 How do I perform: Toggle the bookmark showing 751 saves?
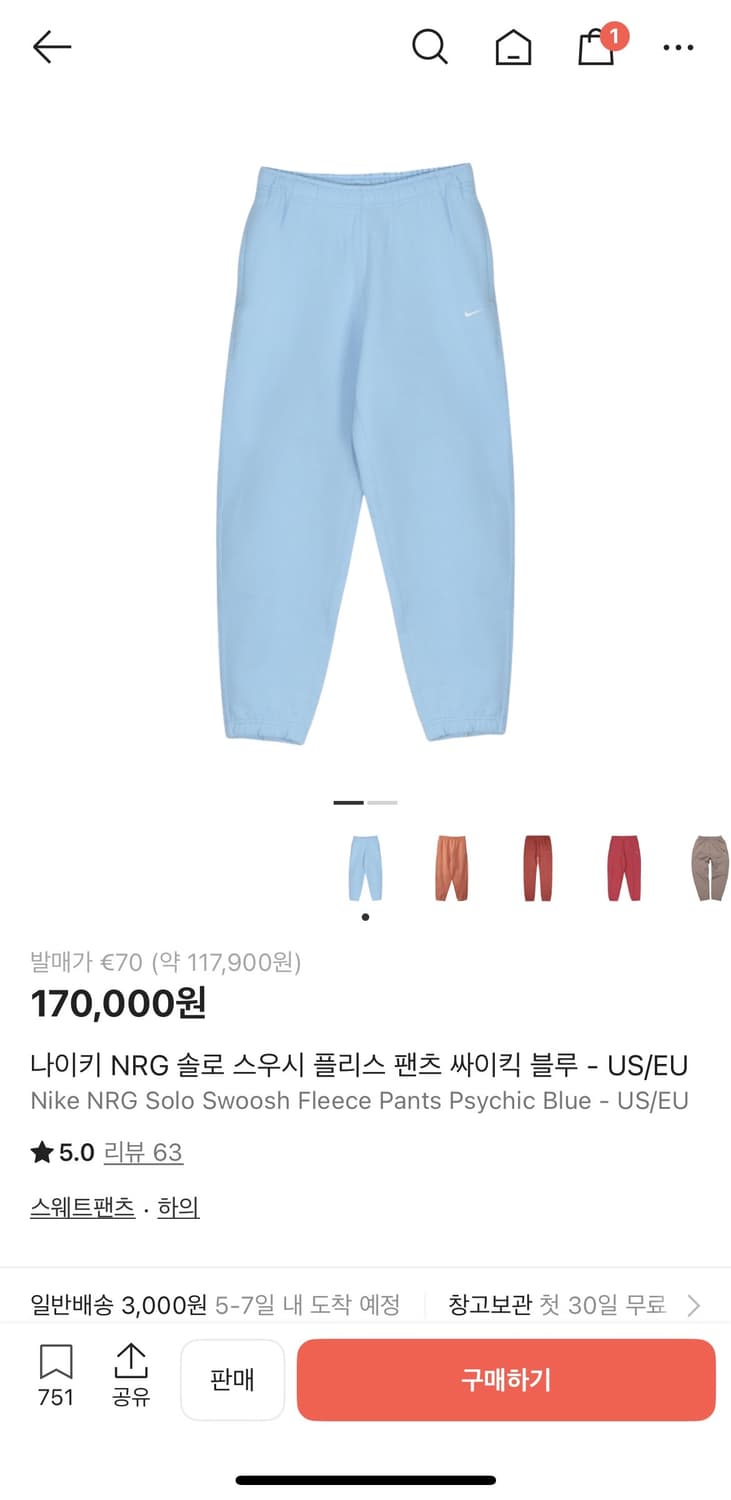coord(55,1380)
